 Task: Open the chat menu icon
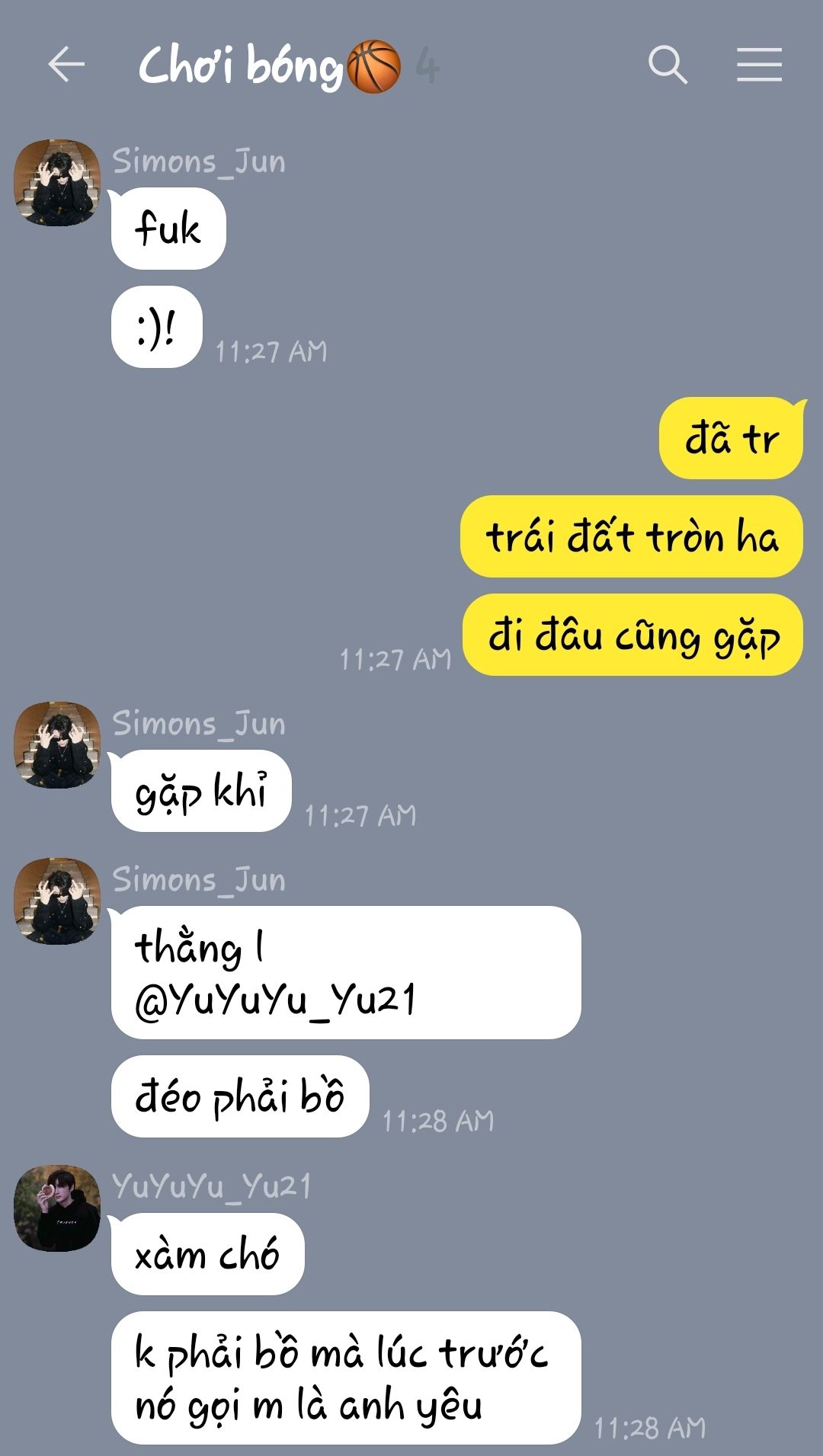pos(759,64)
